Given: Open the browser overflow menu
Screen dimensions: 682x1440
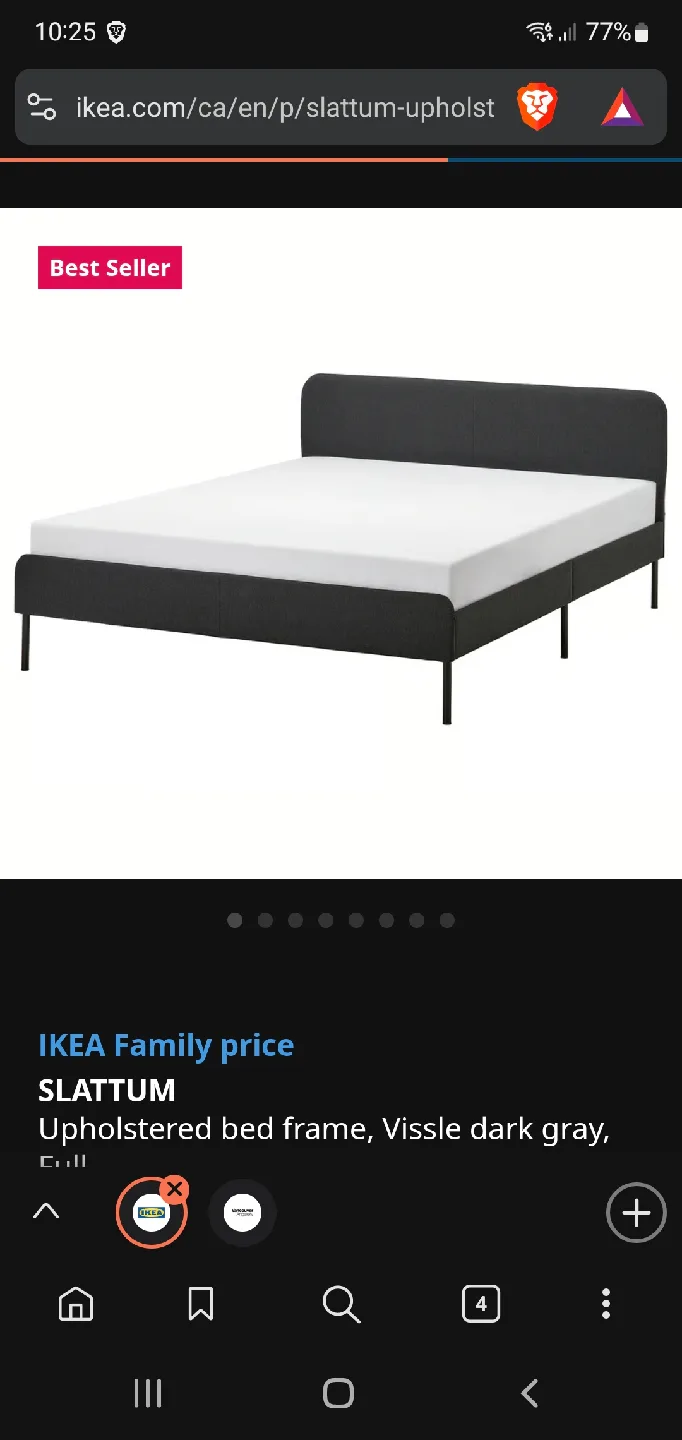Looking at the screenshot, I should [606, 1304].
